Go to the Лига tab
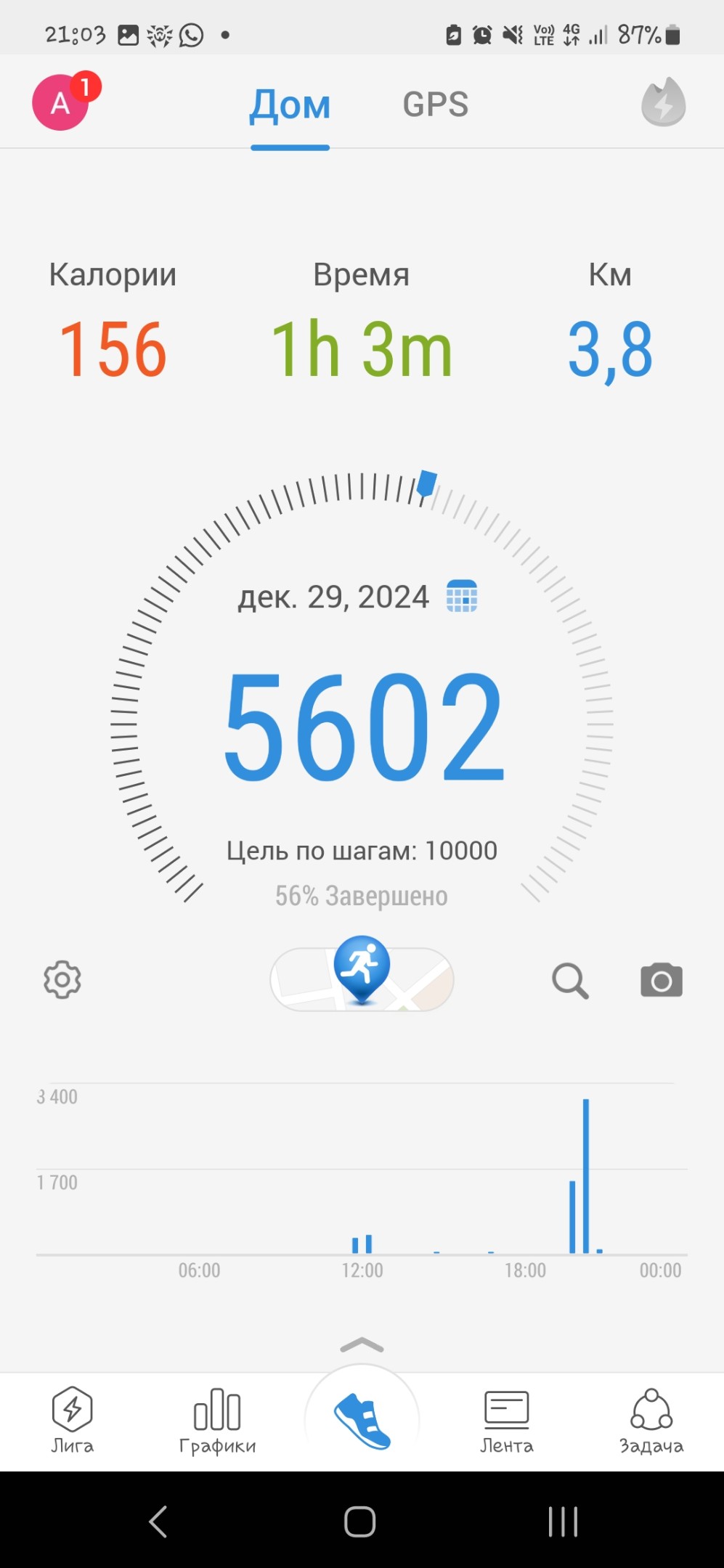 73,1420
